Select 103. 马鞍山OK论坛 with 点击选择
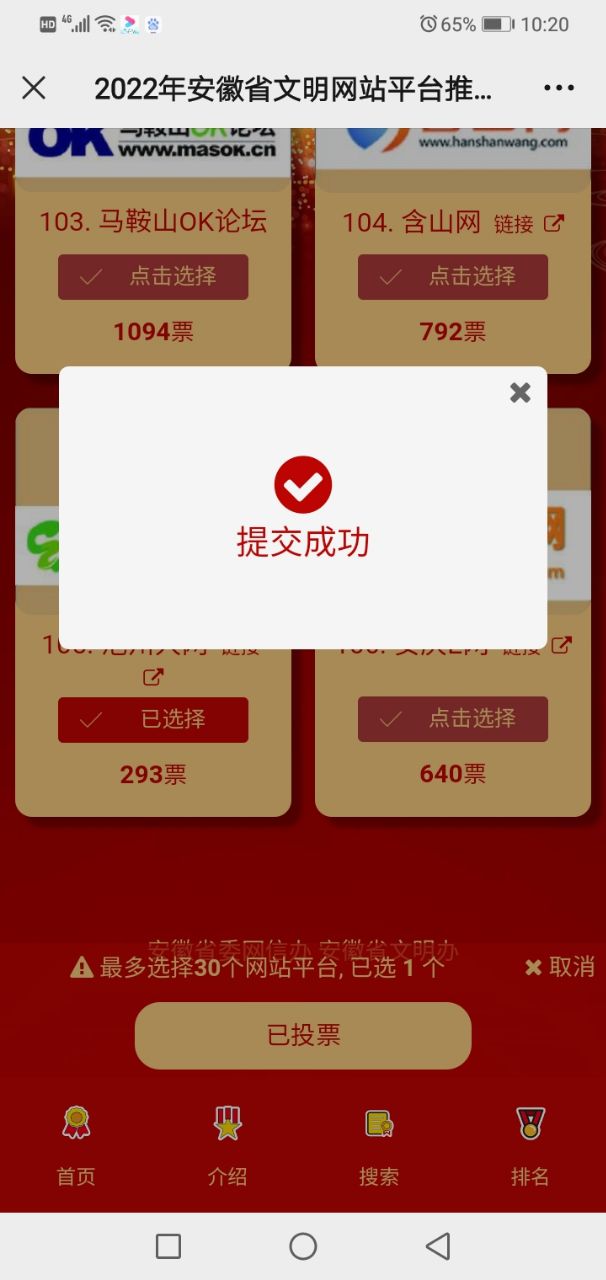 pyautogui.click(x=153, y=277)
